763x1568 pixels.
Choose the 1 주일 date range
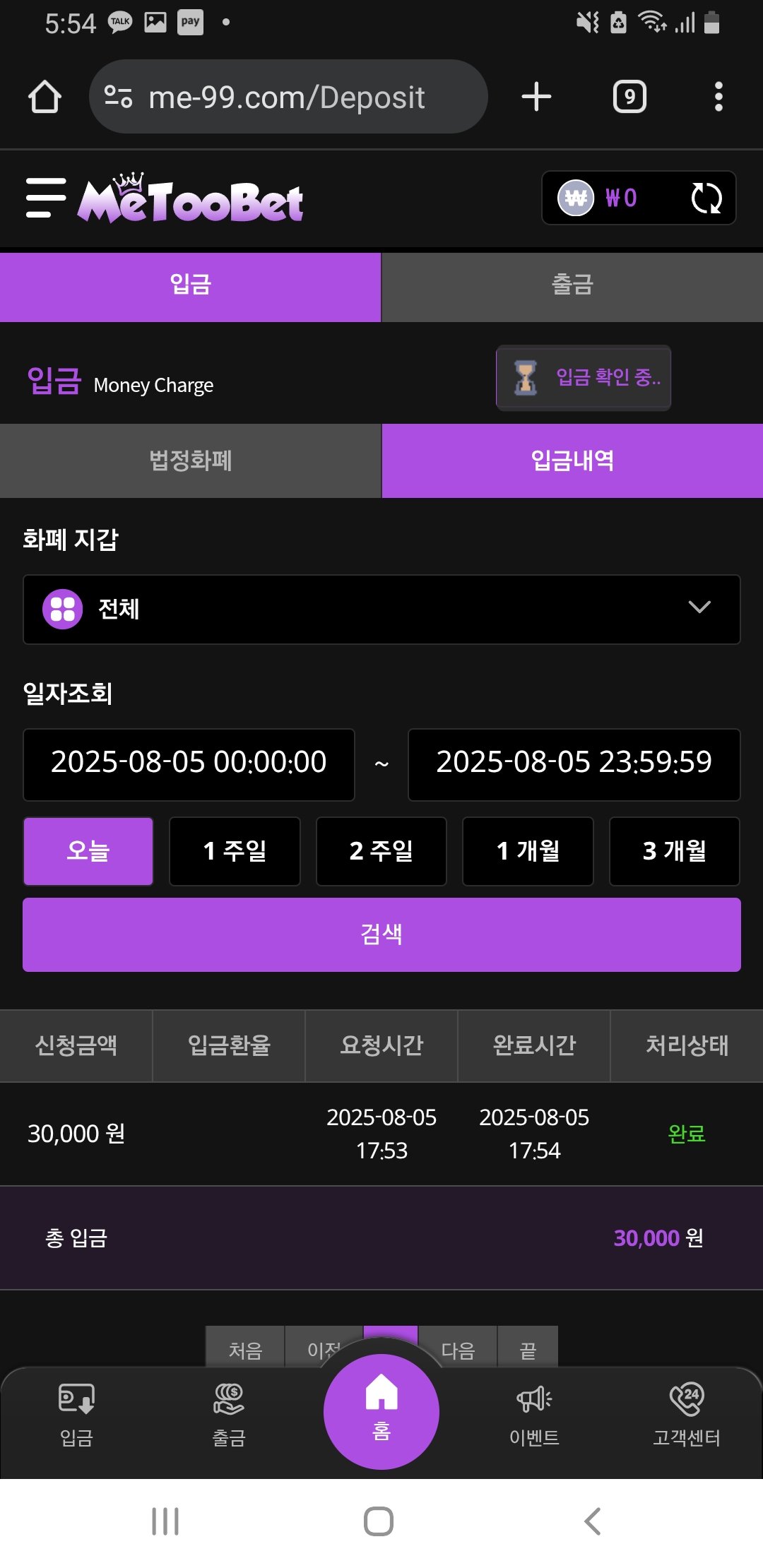point(235,850)
